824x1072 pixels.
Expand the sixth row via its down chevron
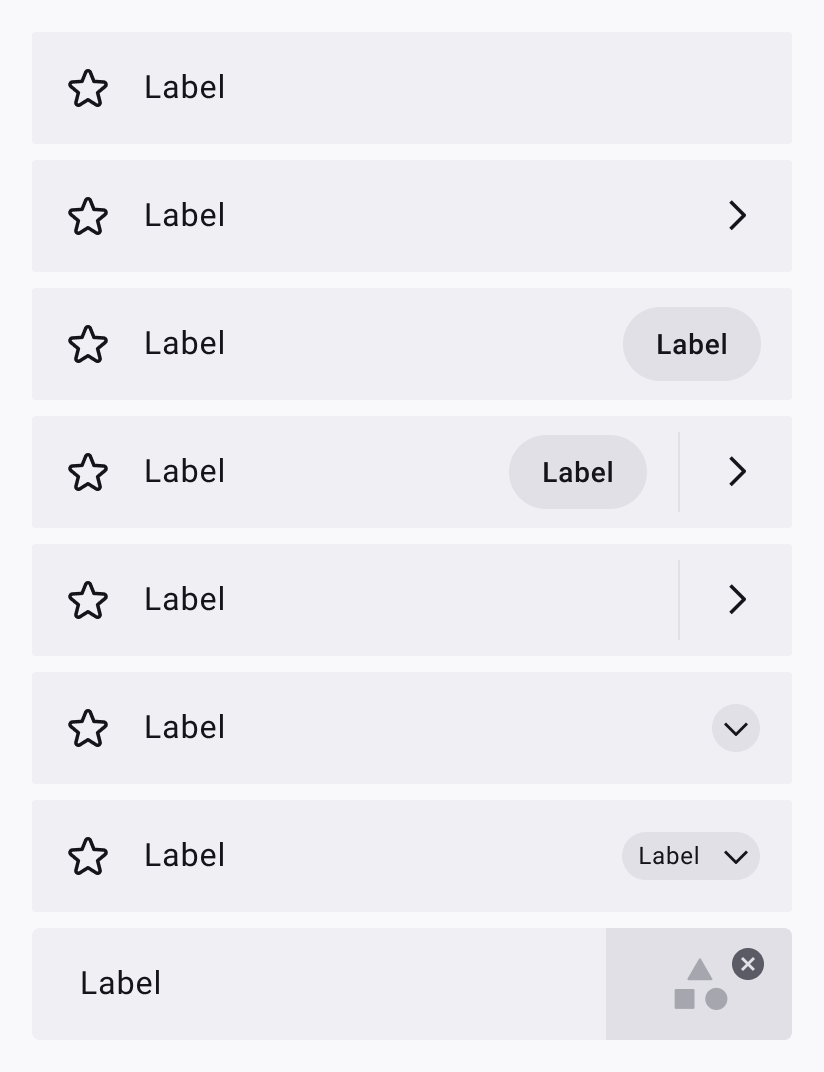[x=736, y=728]
